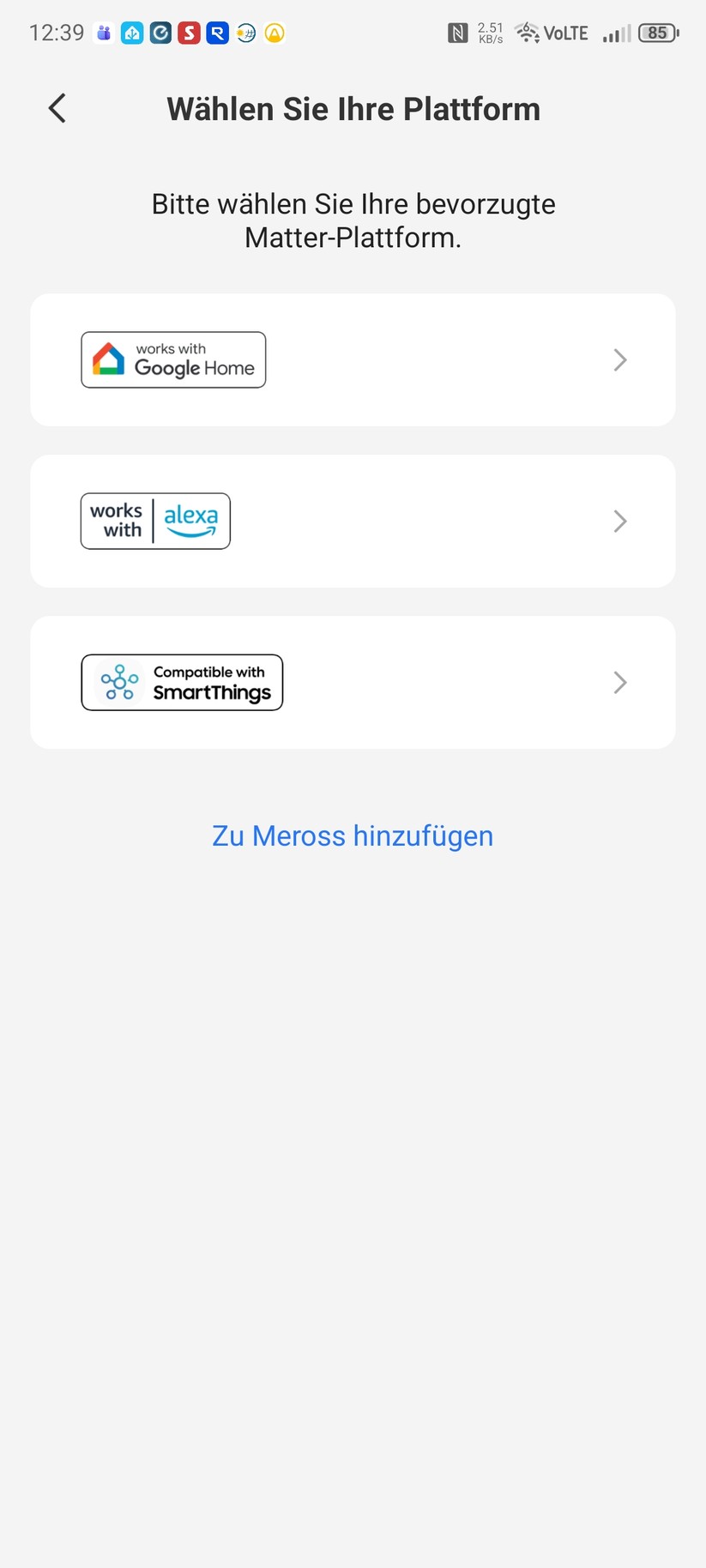This screenshot has width=706, height=1568.
Task: Expand the Google Home option chevron
Action: 619,359
